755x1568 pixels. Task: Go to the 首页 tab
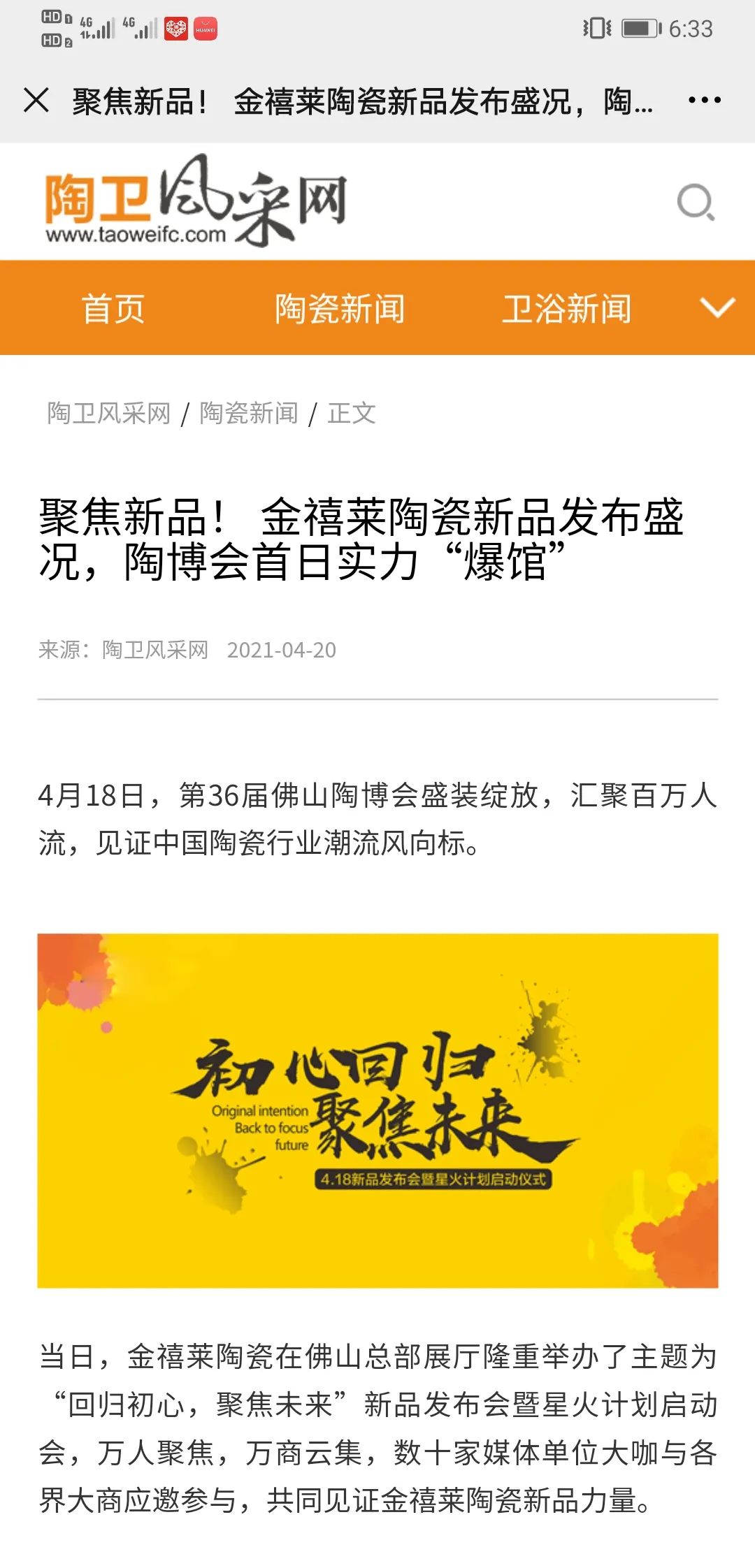[113, 308]
